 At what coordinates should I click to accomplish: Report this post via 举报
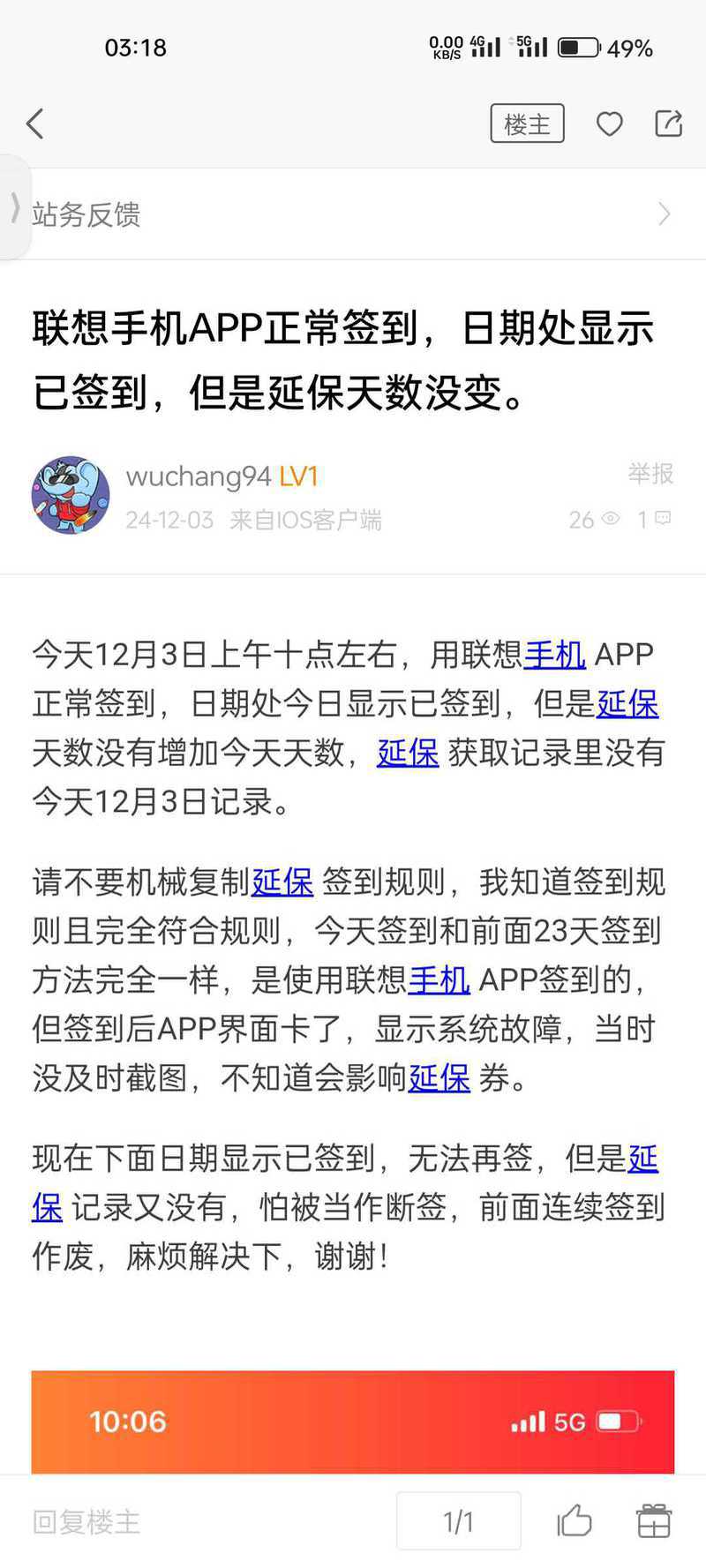(650, 474)
